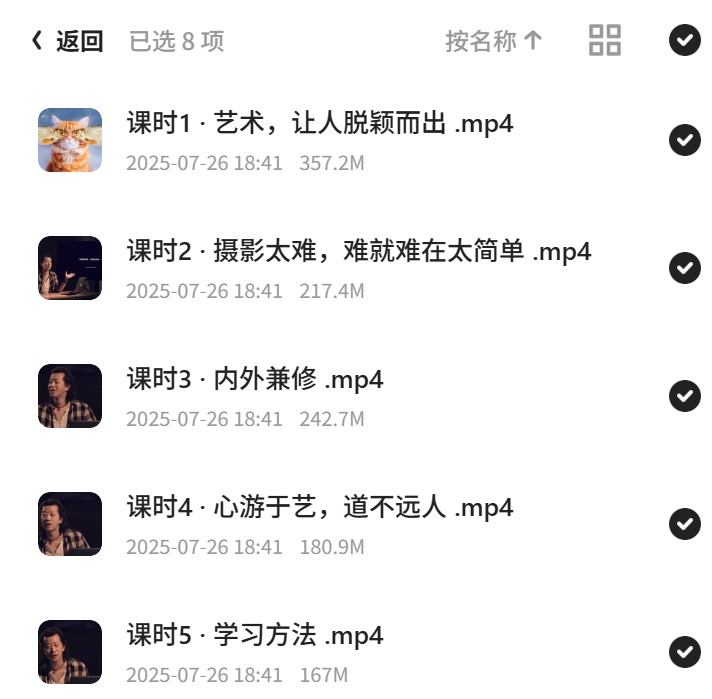712x699 pixels.
Task: Switch to grid view layout
Action: [605, 40]
